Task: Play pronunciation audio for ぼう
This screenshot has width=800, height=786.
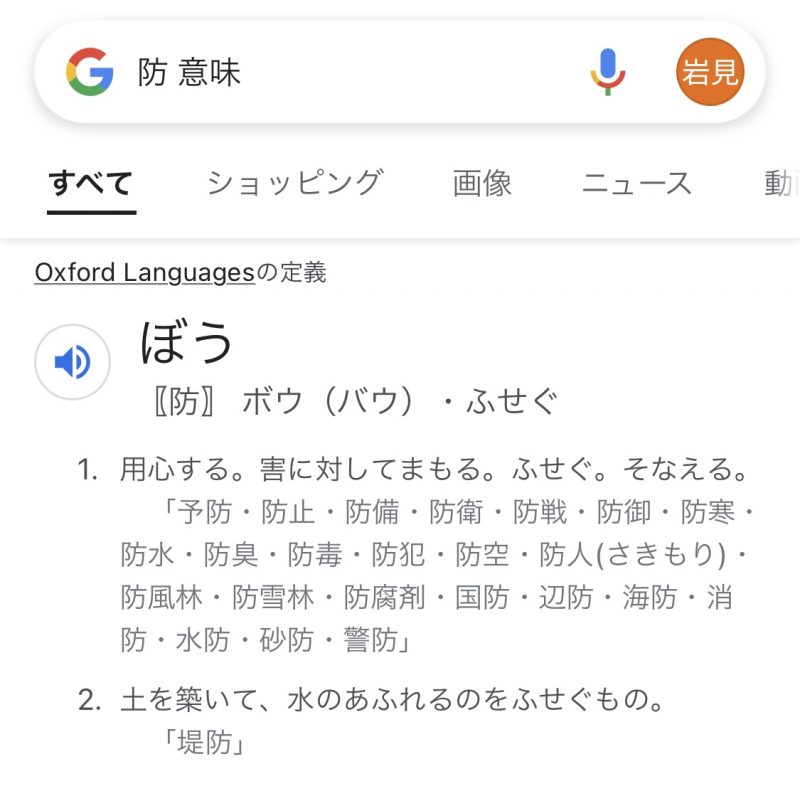Action: [x=72, y=363]
